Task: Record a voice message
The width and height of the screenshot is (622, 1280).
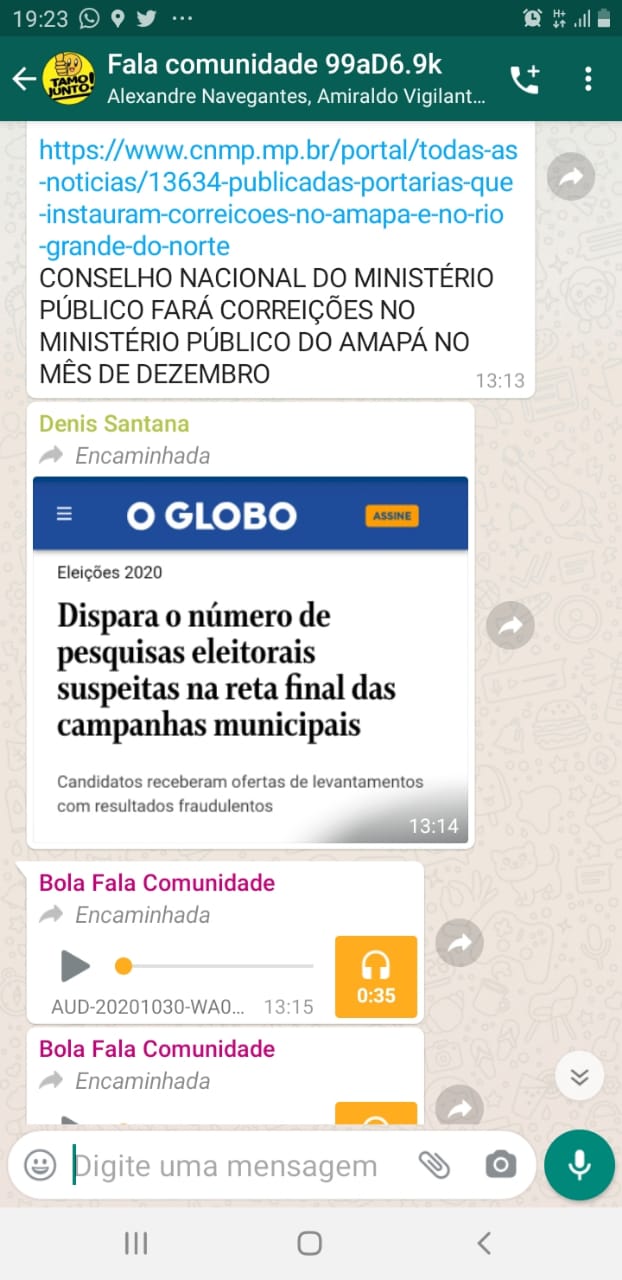Action: (x=579, y=1165)
